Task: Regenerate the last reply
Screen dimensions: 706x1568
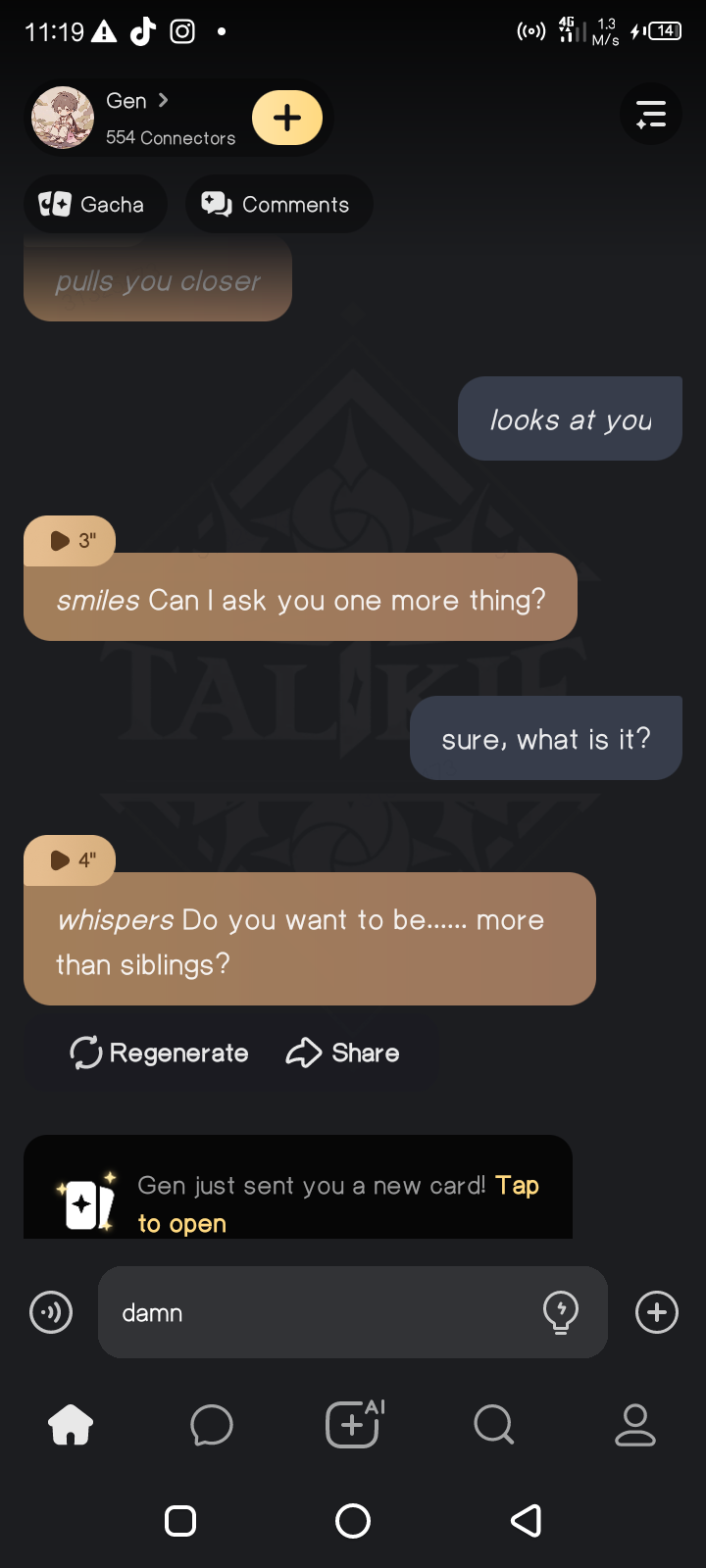Action: [x=160, y=1053]
